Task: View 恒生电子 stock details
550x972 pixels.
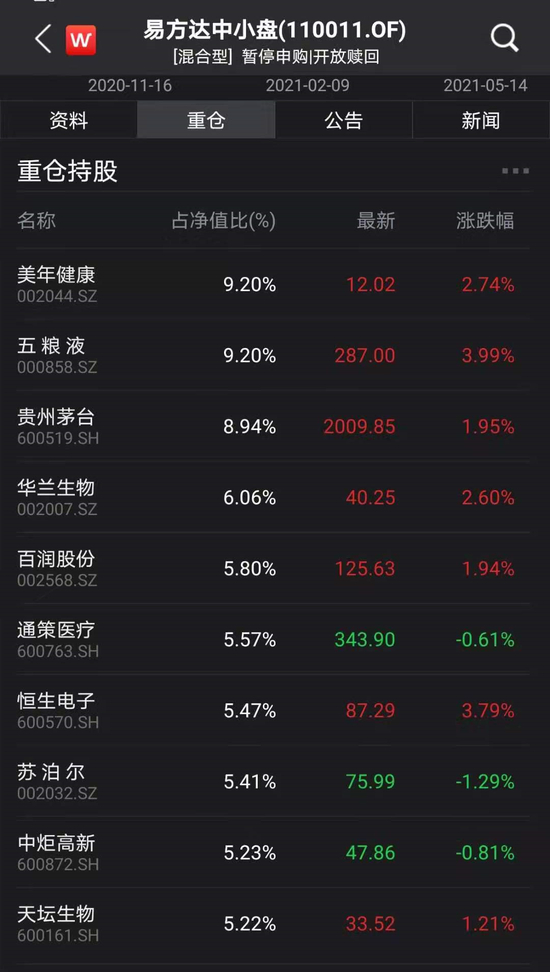Action: tap(275, 710)
